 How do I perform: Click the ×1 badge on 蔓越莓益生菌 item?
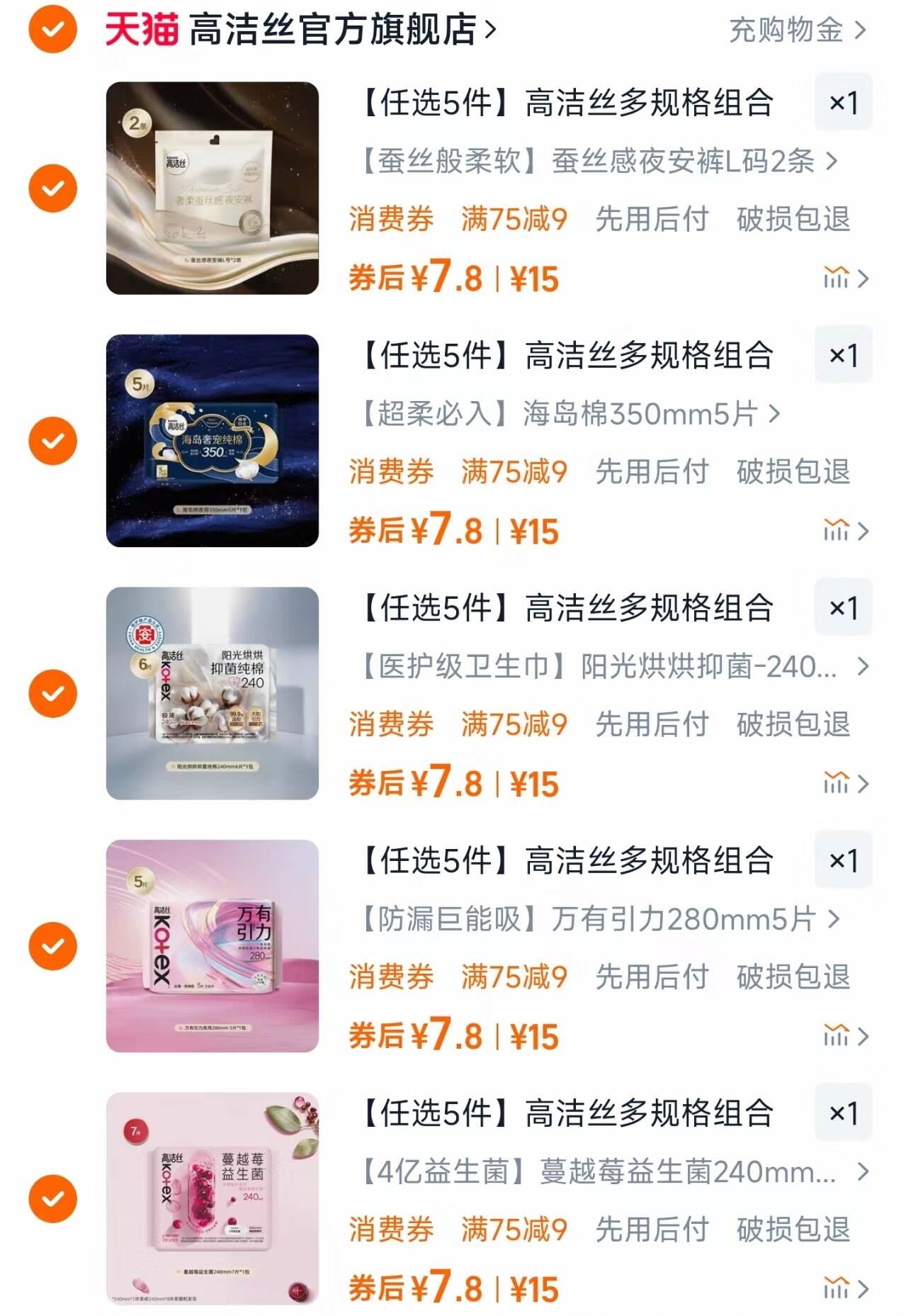pyautogui.click(x=842, y=1112)
